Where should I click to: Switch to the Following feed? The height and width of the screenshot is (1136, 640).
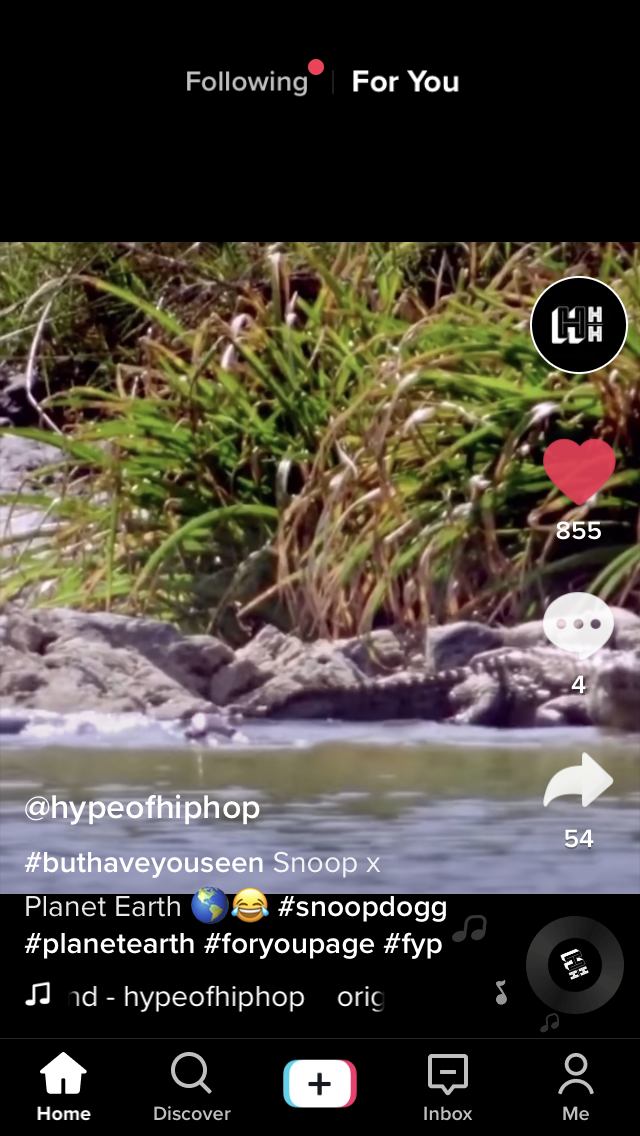click(247, 82)
